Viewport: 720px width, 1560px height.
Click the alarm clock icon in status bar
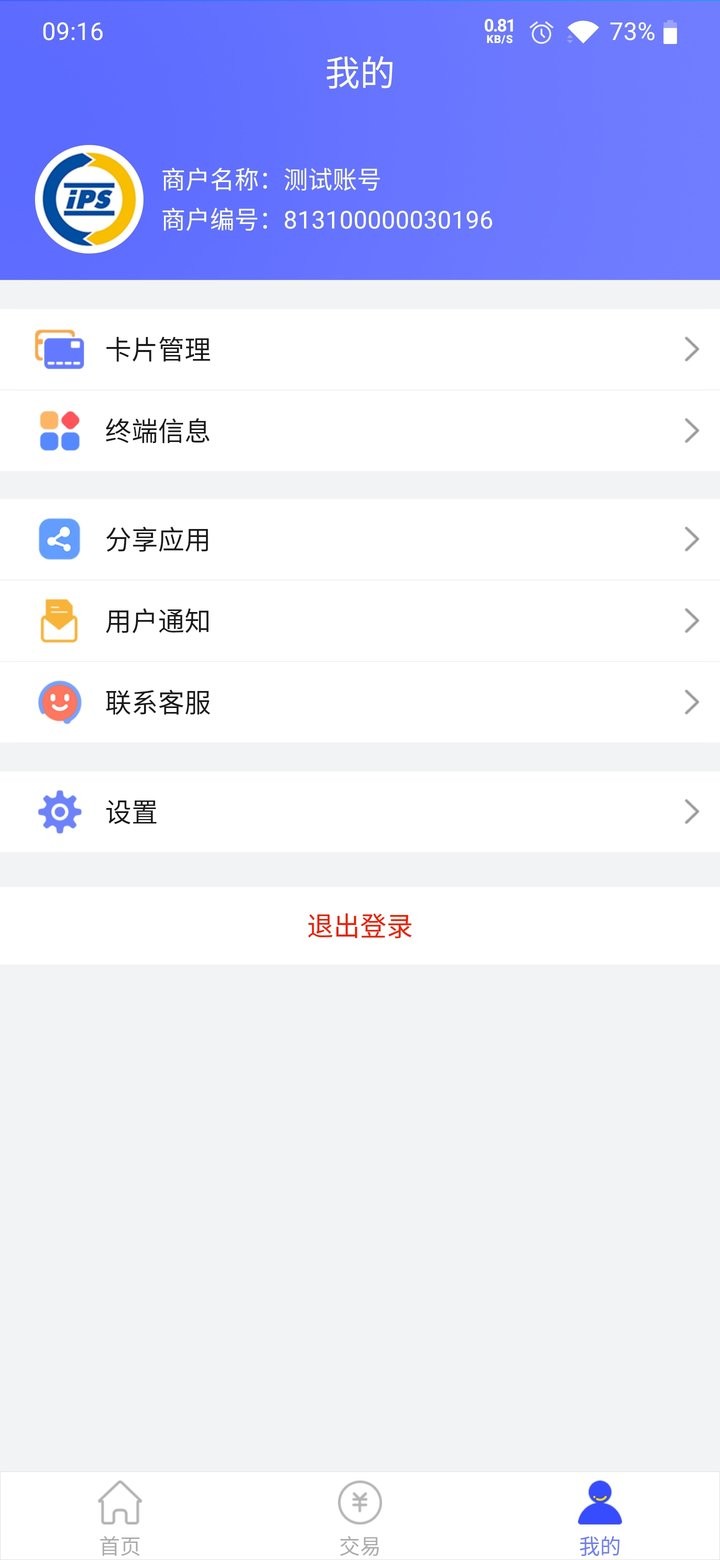(540, 32)
